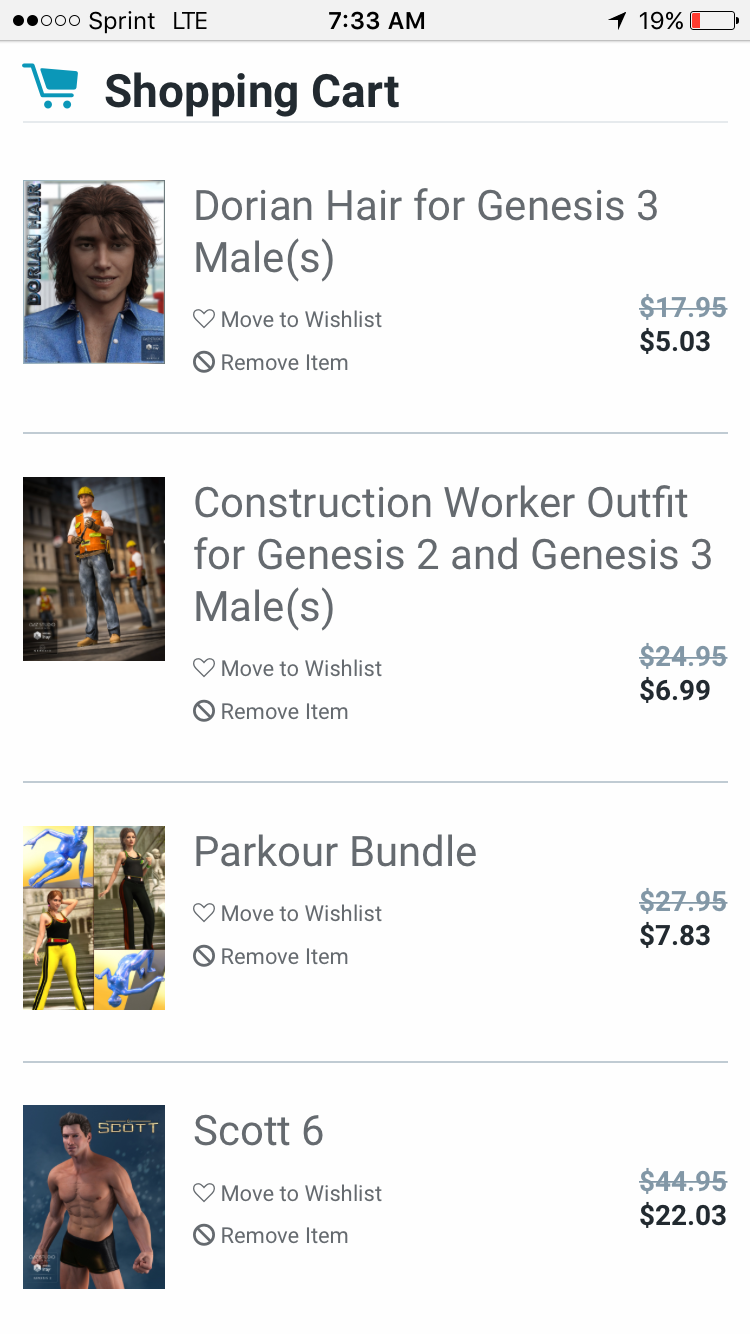The image size is (750, 1334).
Task: Move Scott 6 to wishlist
Action: pyautogui.click(x=288, y=1194)
